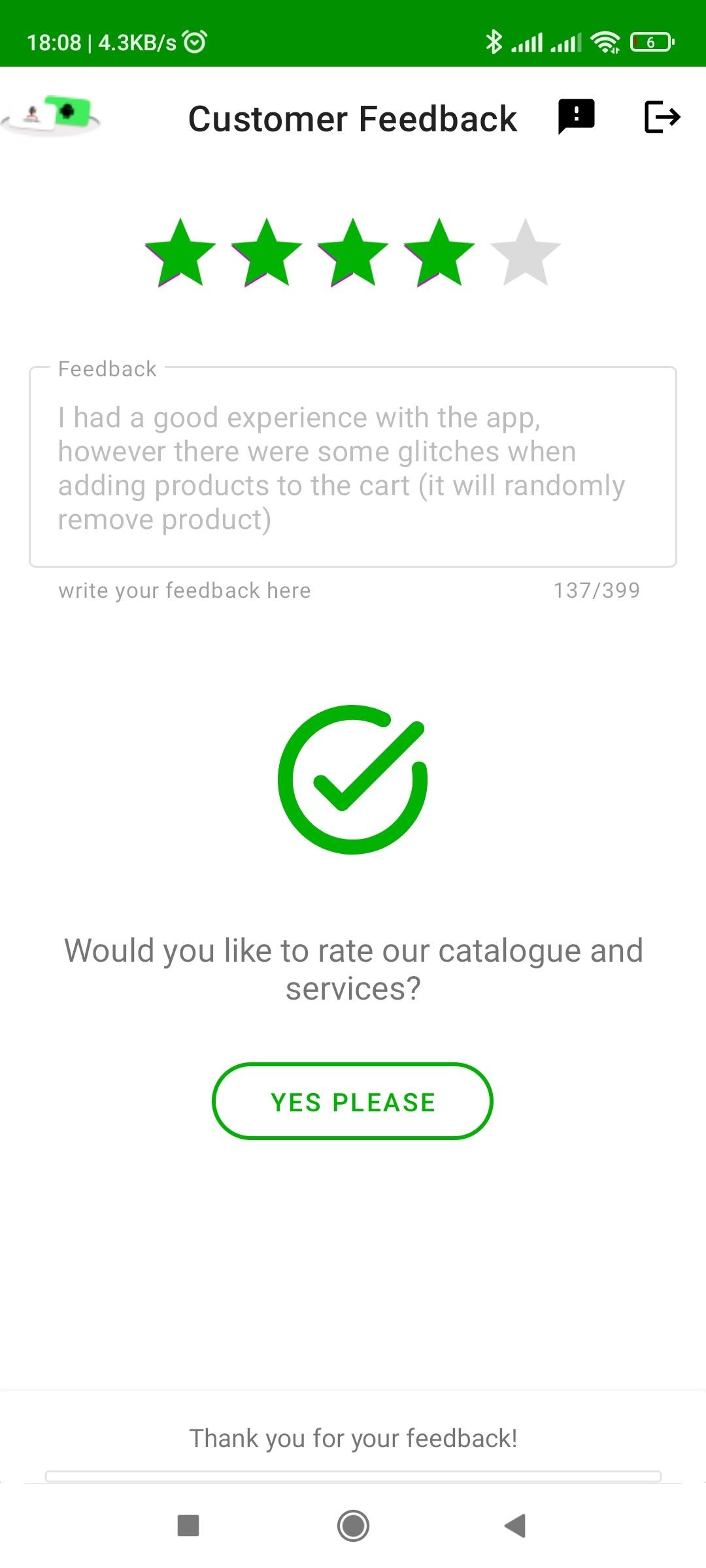Give a five star rating
The width and height of the screenshot is (706, 1568).
click(x=526, y=253)
